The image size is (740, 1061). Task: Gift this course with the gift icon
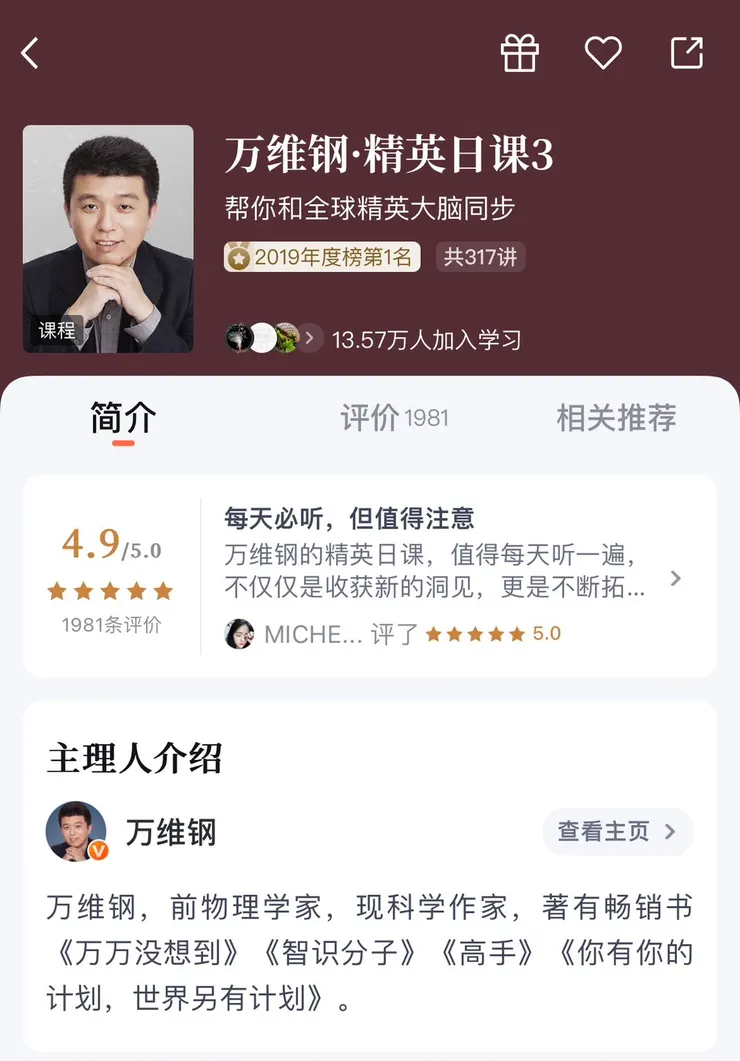tap(520, 53)
